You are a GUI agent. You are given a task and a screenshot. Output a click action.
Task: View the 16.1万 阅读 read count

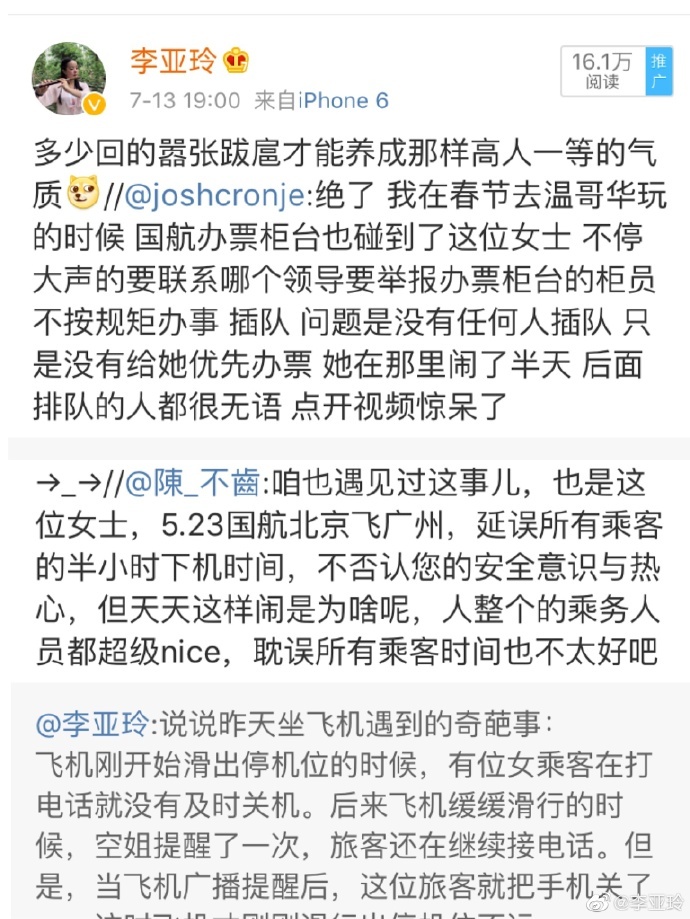601,71
